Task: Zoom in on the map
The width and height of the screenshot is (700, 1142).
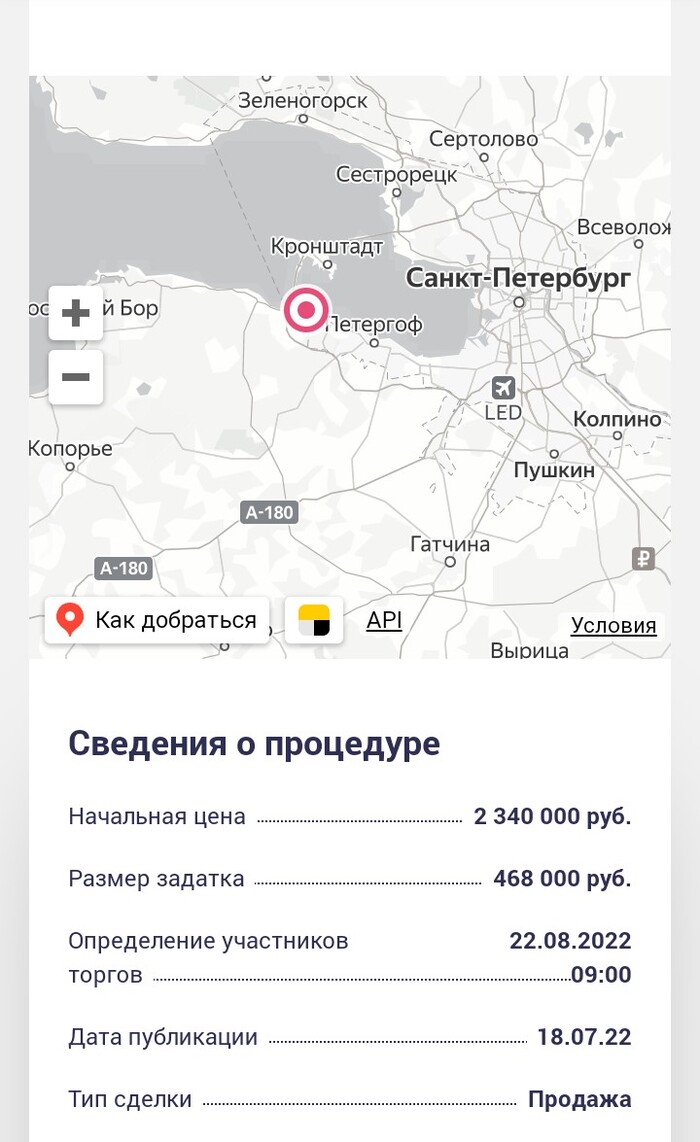Action: (76, 313)
